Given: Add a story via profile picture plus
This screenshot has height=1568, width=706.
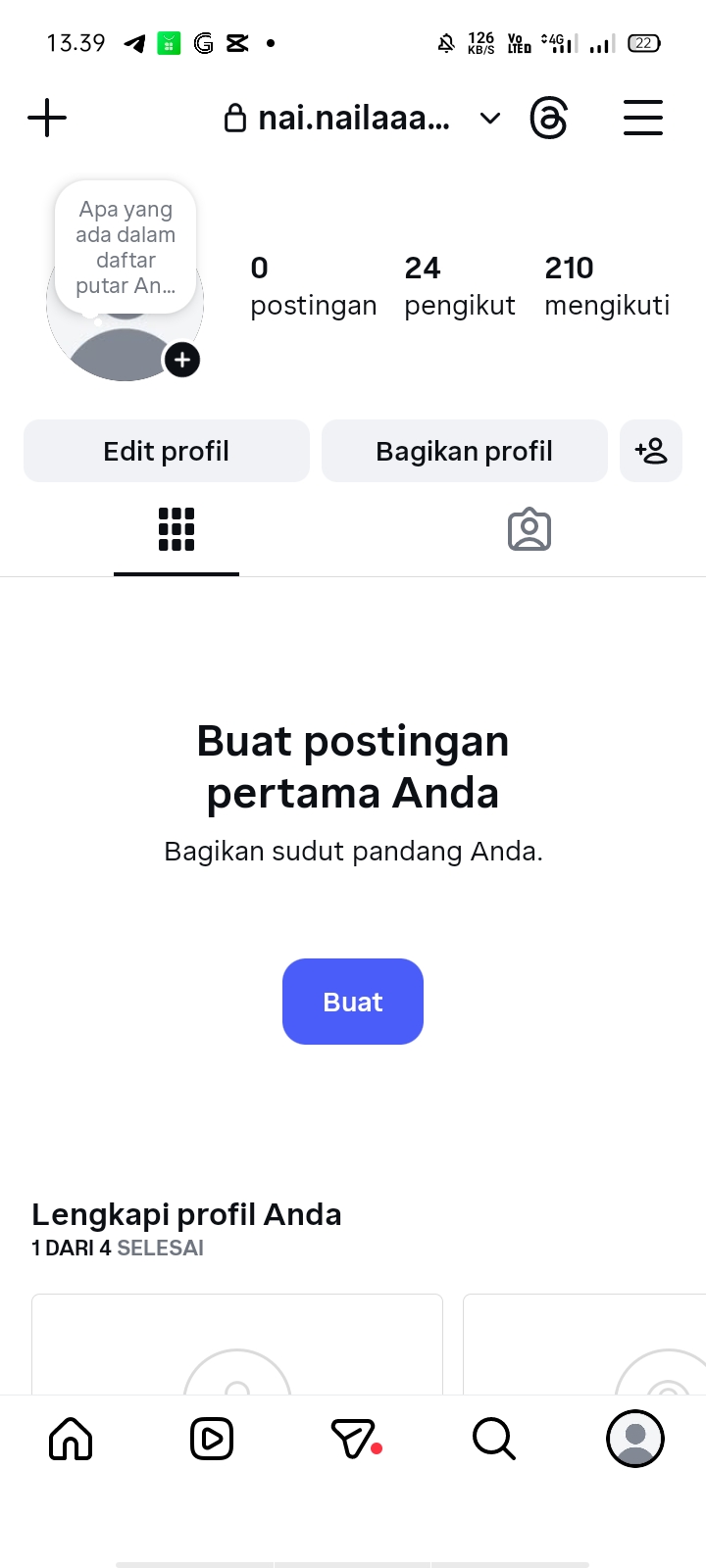Looking at the screenshot, I should pyautogui.click(x=182, y=360).
